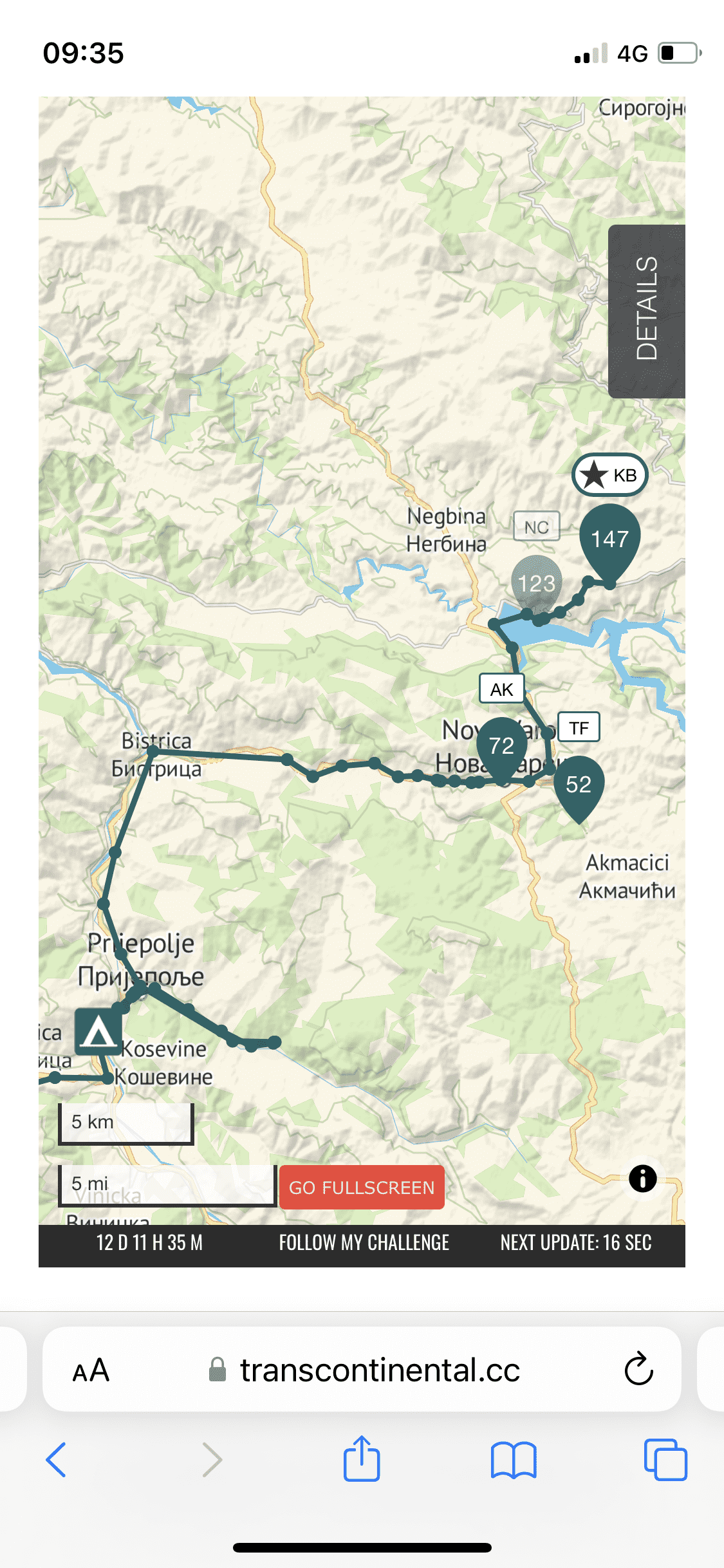The width and height of the screenshot is (724, 1568).
Task: Select rider marker 72 on the map
Action: [501, 745]
